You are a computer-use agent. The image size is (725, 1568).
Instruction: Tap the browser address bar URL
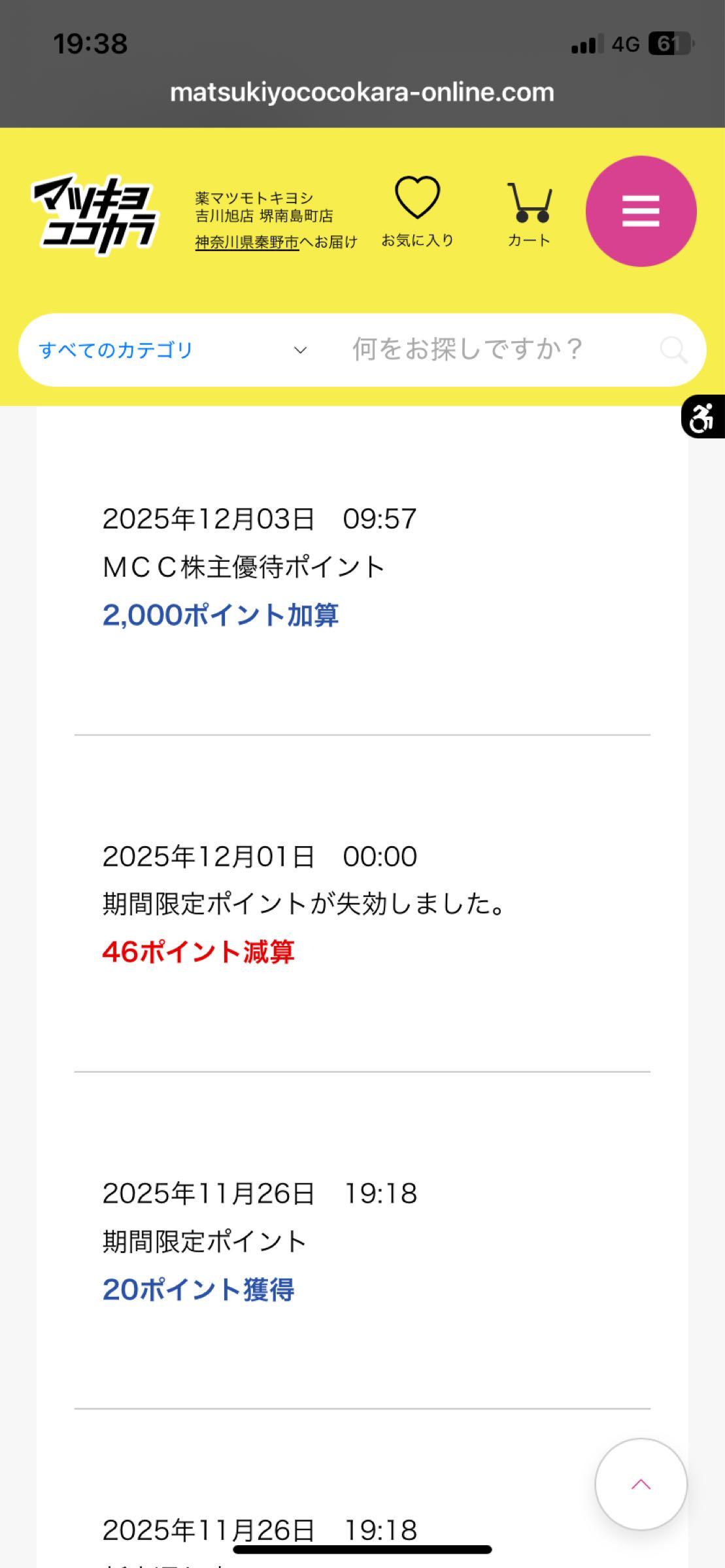[x=362, y=92]
